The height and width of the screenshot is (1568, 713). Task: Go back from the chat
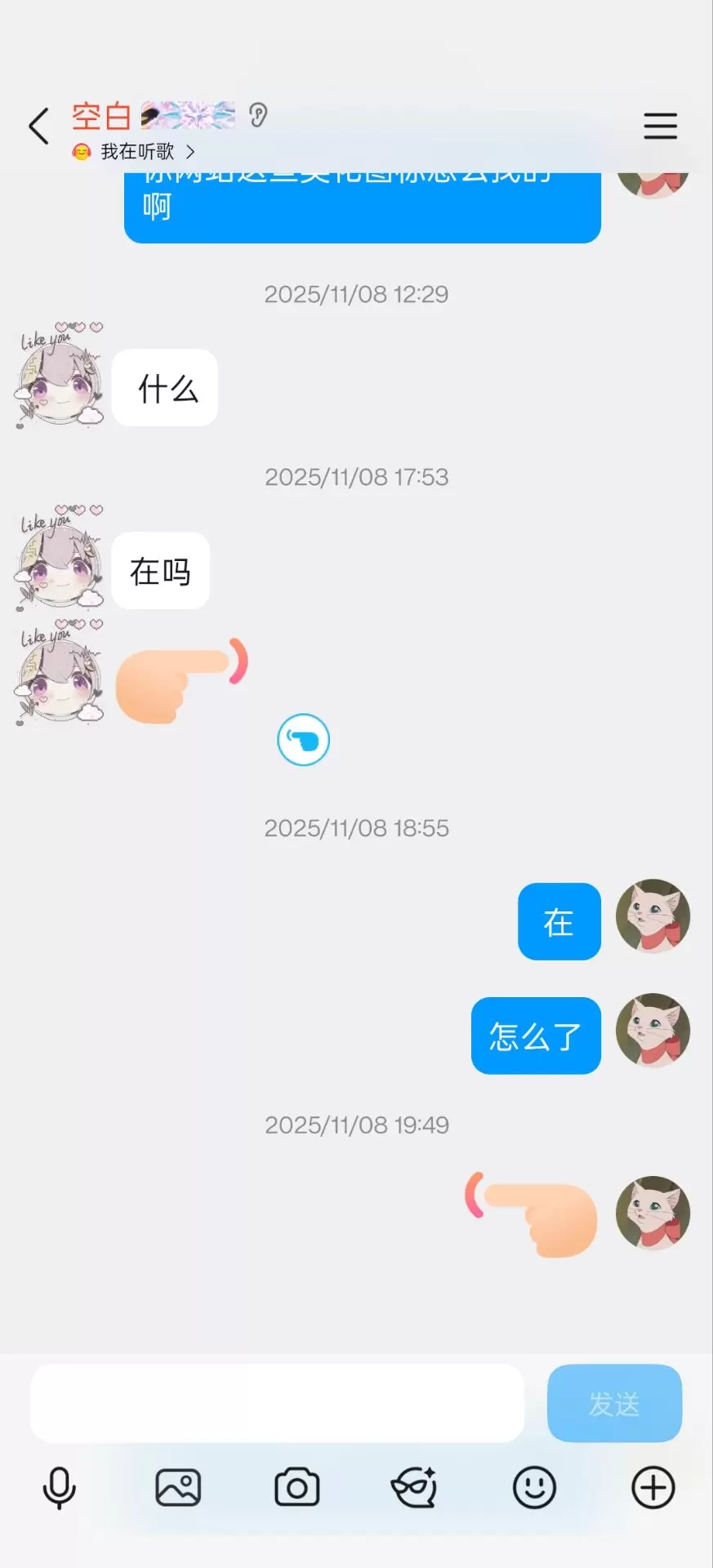[x=38, y=127]
